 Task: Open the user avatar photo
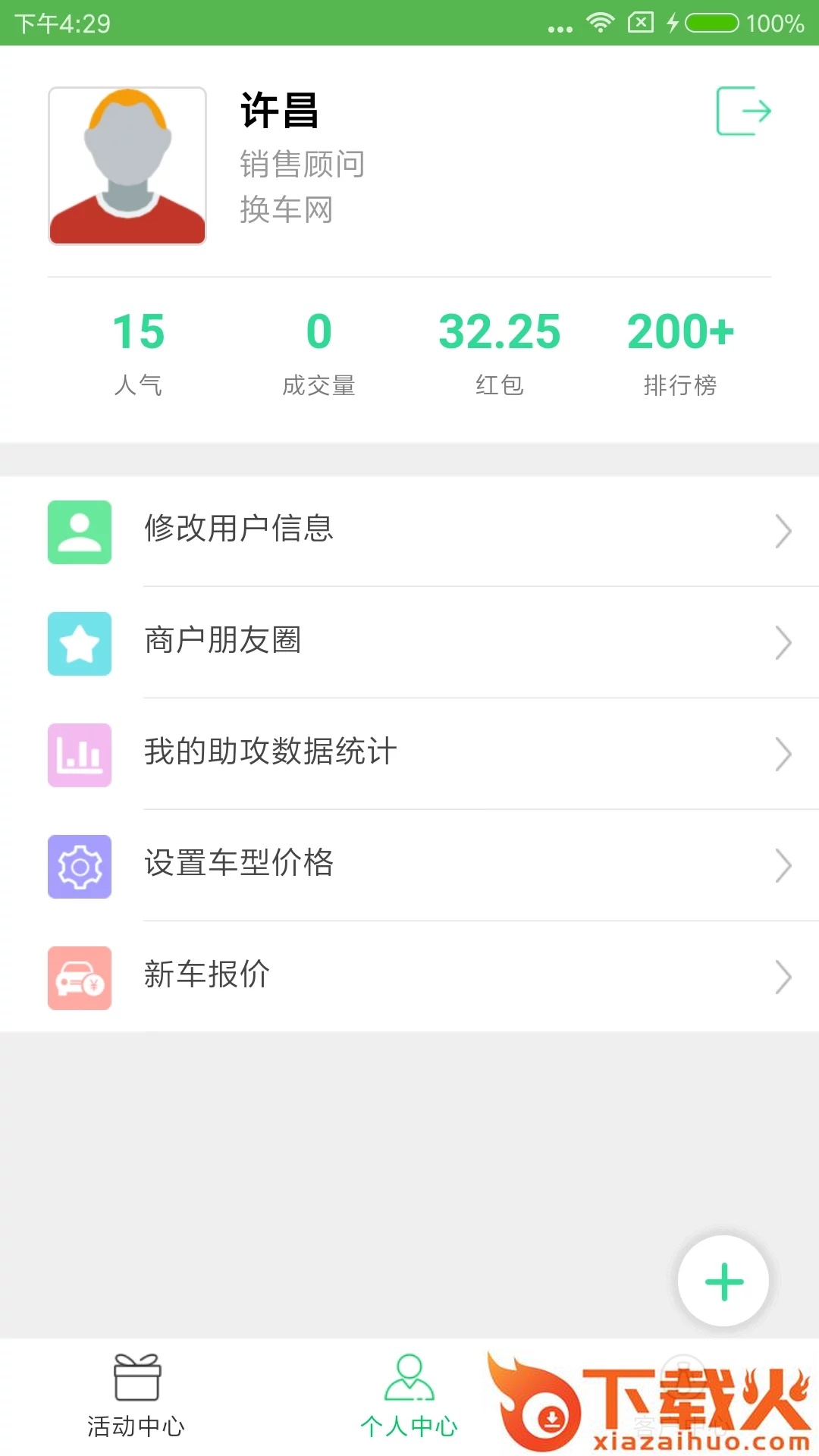(127, 166)
